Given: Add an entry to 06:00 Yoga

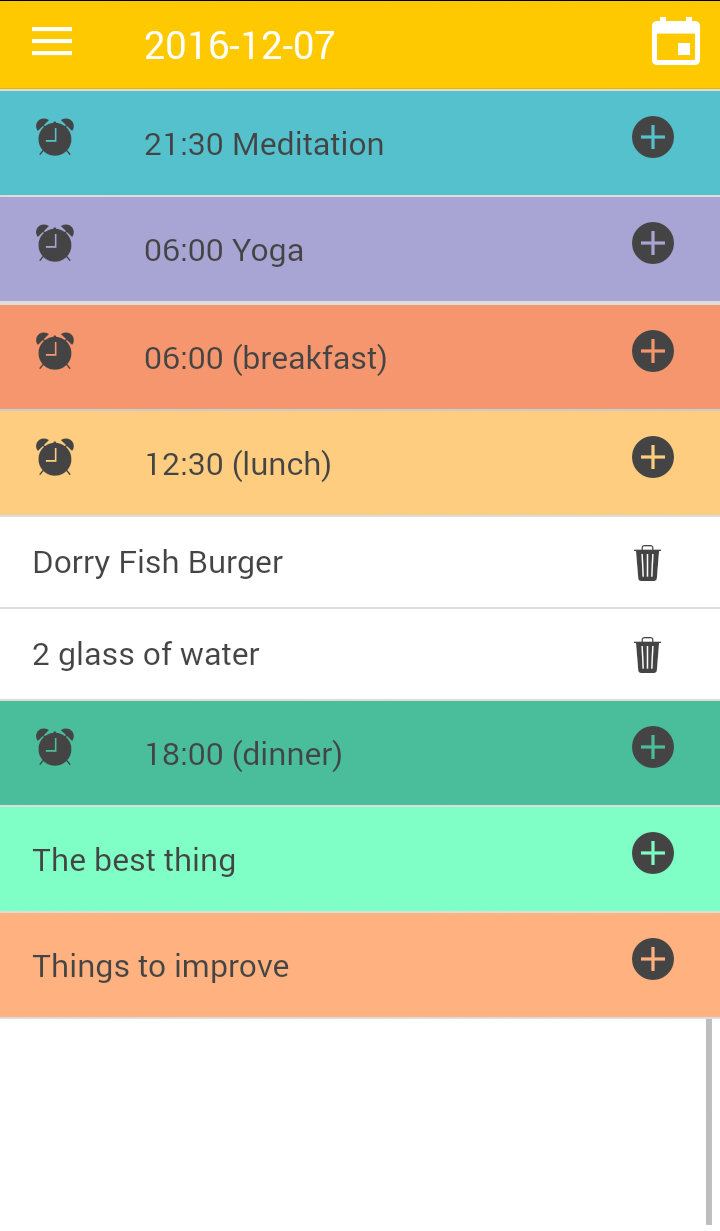Looking at the screenshot, I should 653,244.
